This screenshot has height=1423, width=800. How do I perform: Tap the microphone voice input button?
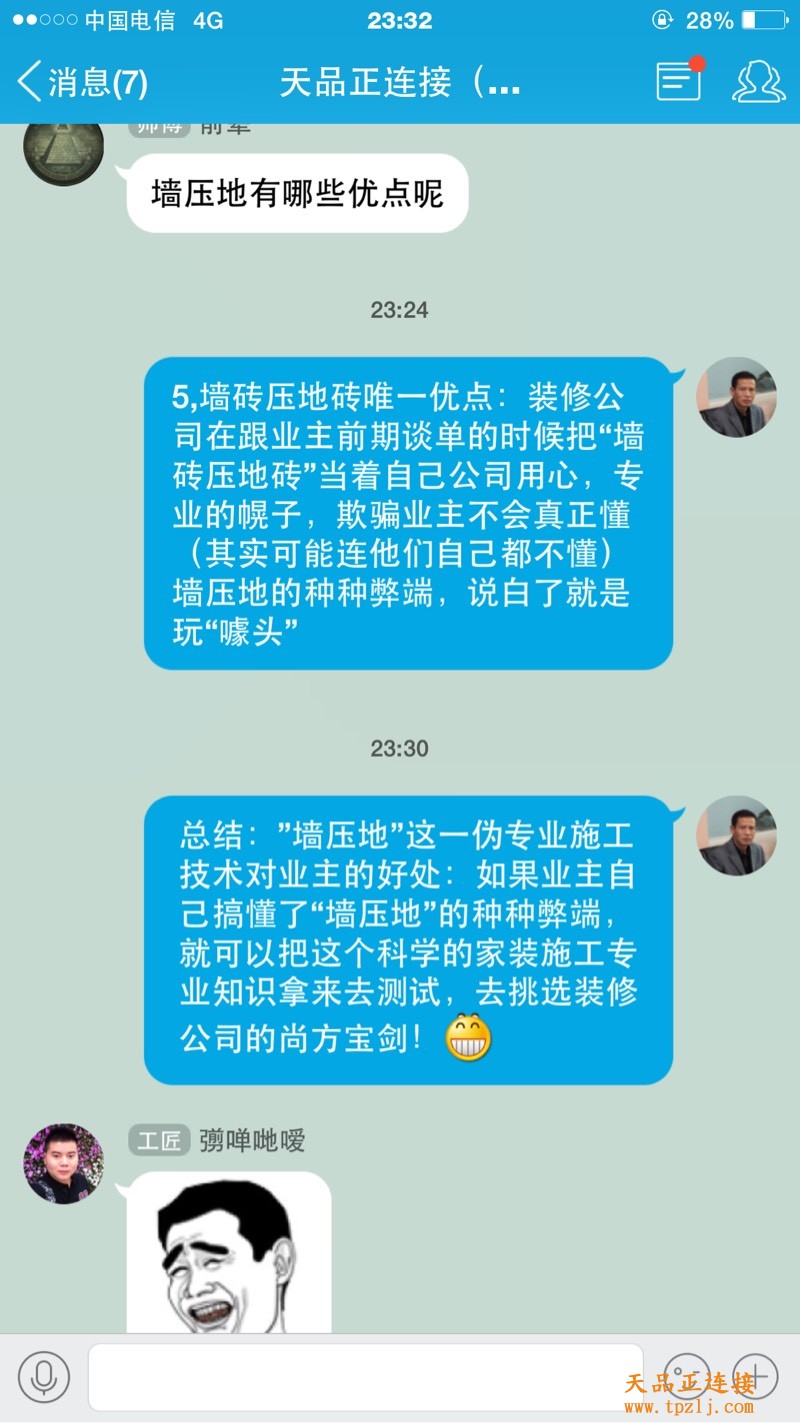click(x=44, y=1376)
